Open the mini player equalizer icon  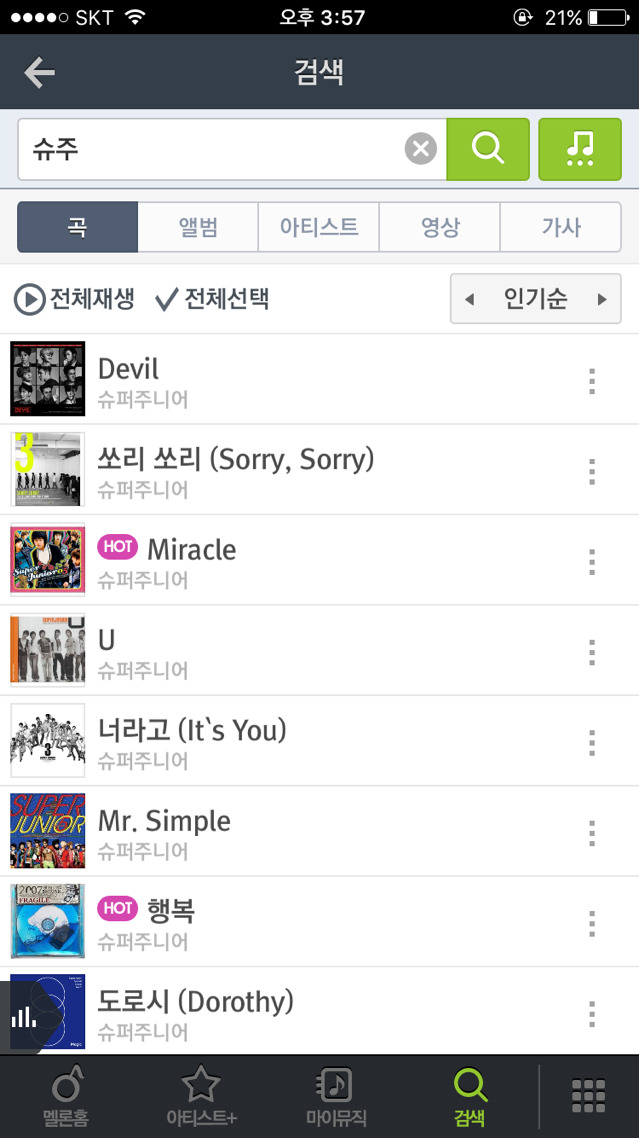pyautogui.click(x=23, y=1017)
